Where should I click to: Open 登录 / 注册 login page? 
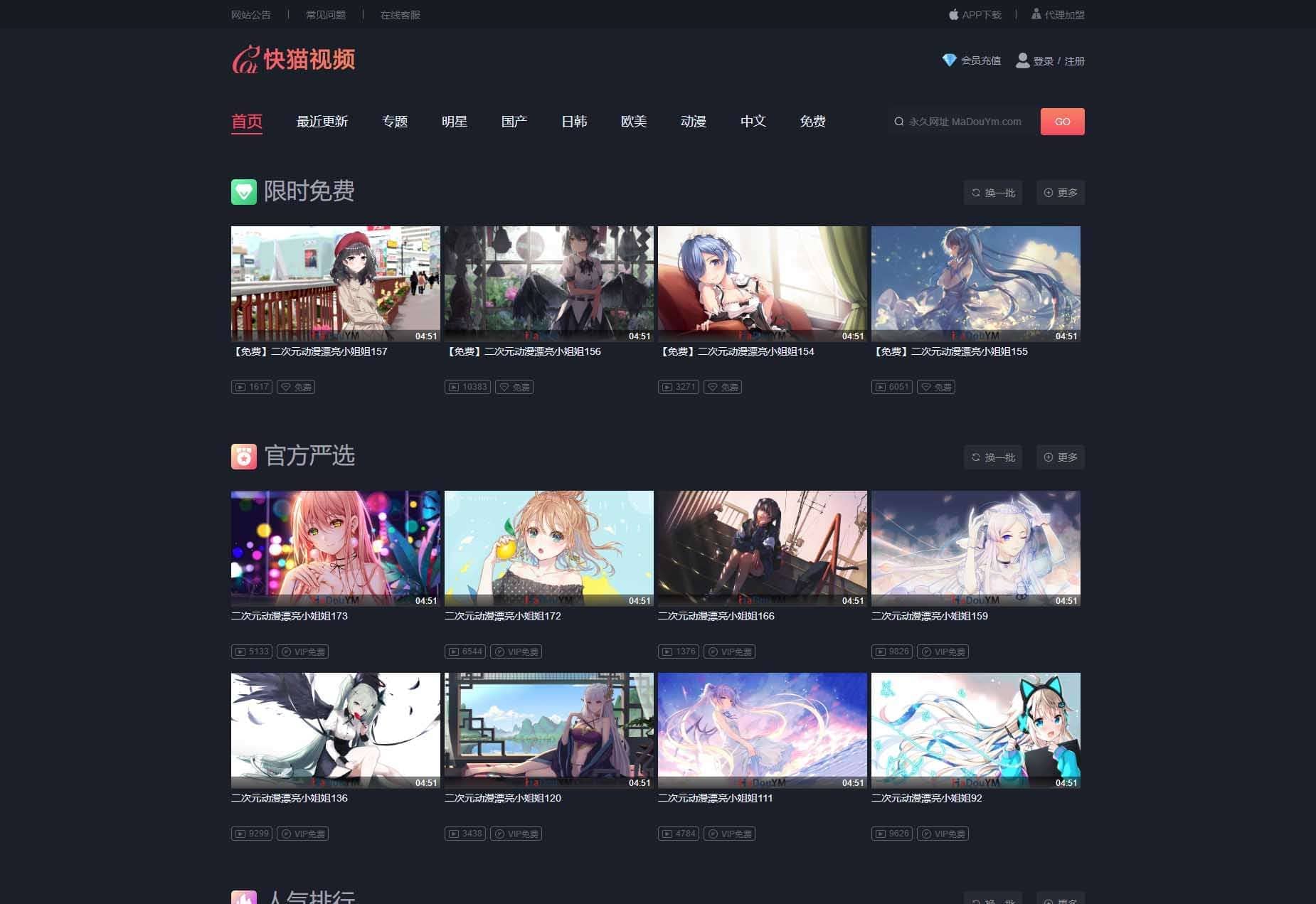pos(1051,60)
